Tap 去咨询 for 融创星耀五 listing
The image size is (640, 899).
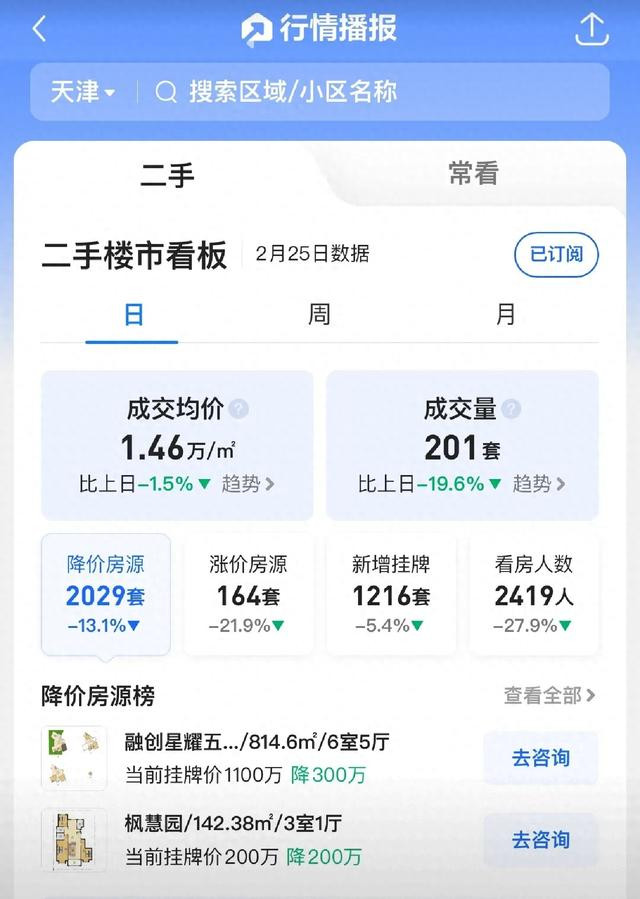(x=540, y=758)
